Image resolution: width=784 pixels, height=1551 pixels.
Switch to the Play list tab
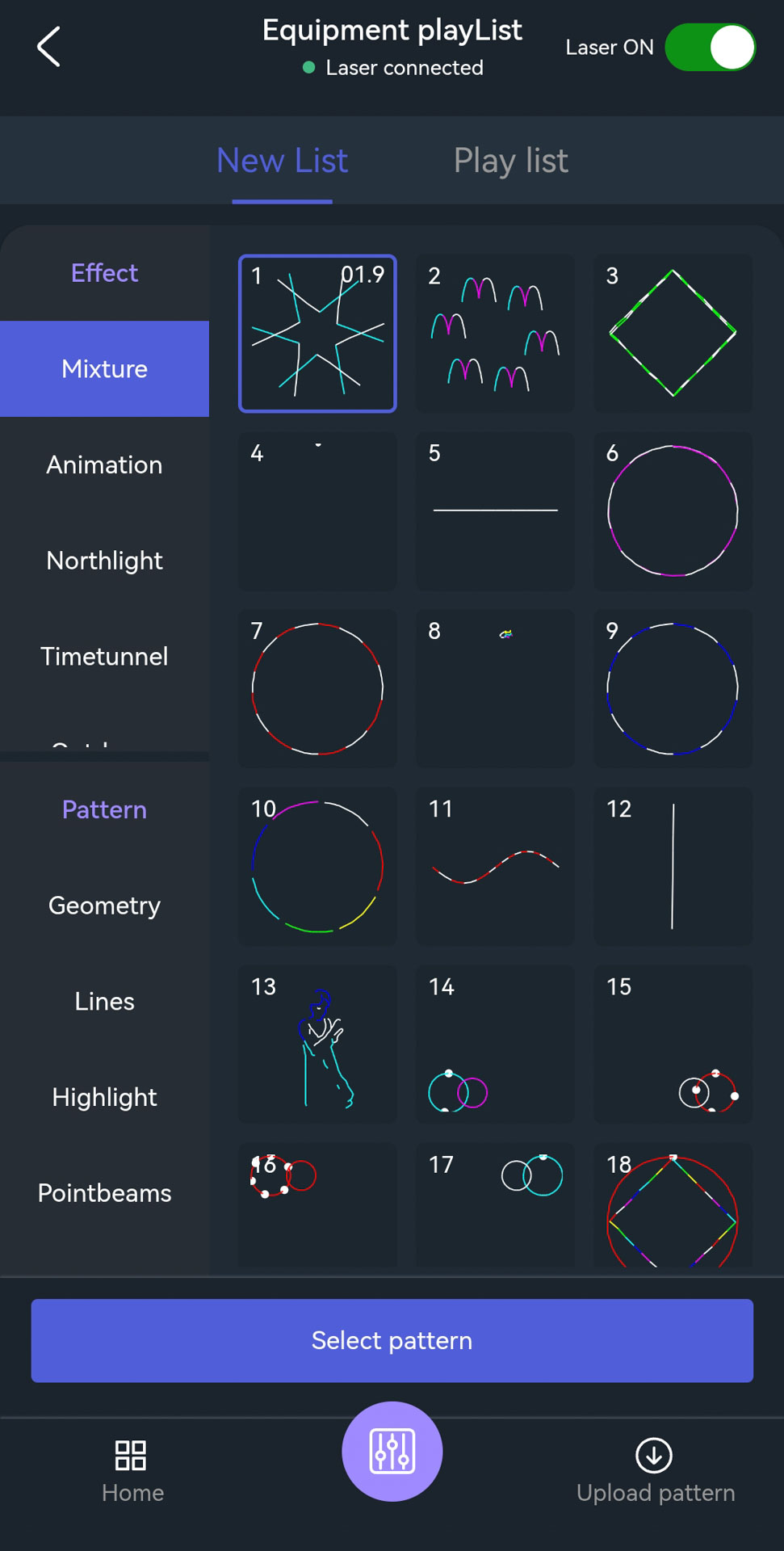coord(510,161)
